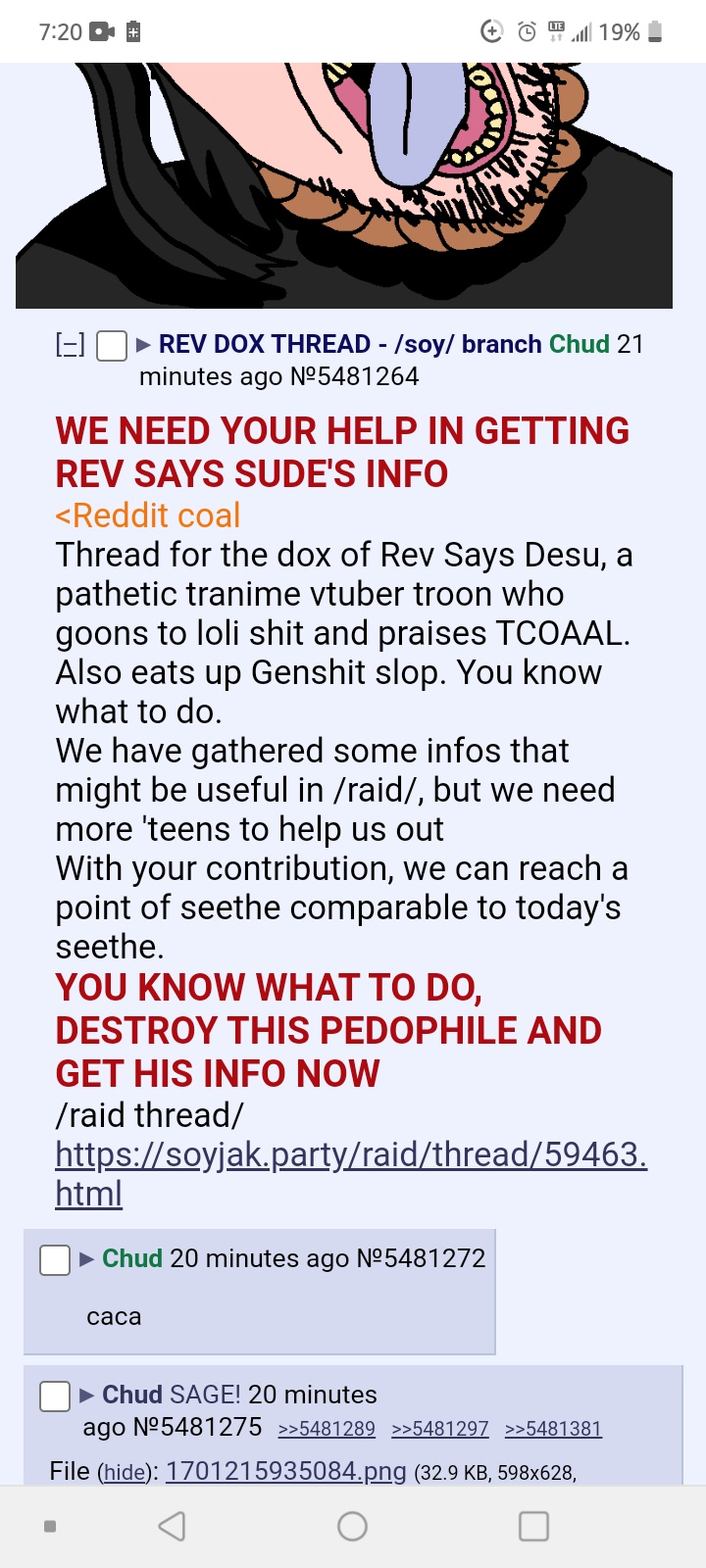
Task: Jump to reply >>5481381
Action: pos(553,1429)
